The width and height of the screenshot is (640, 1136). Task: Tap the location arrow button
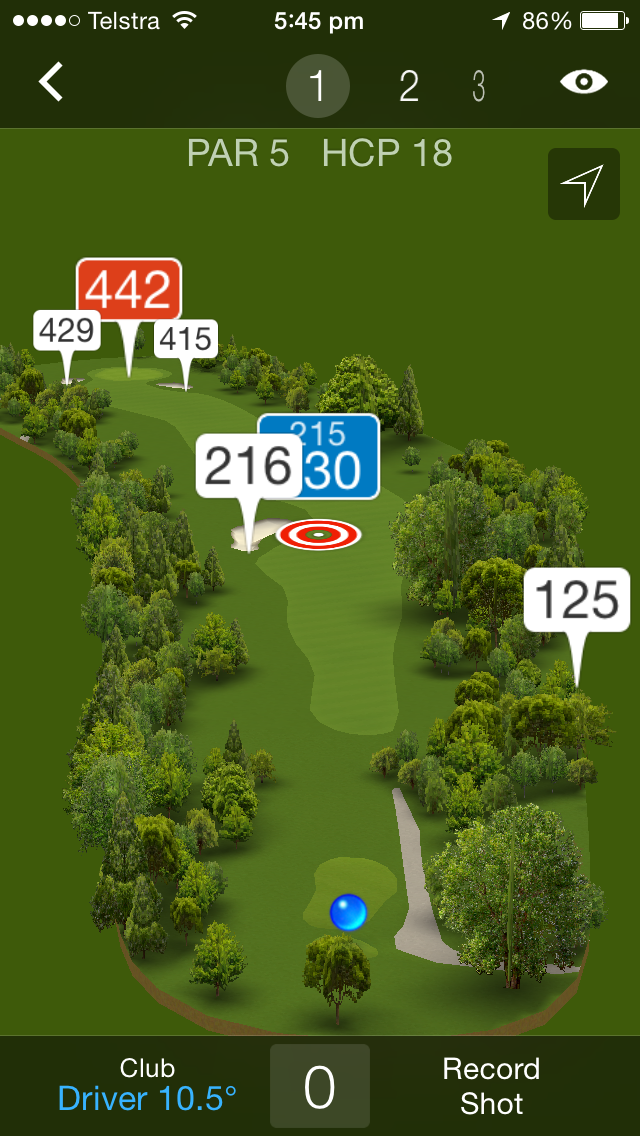click(x=583, y=184)
